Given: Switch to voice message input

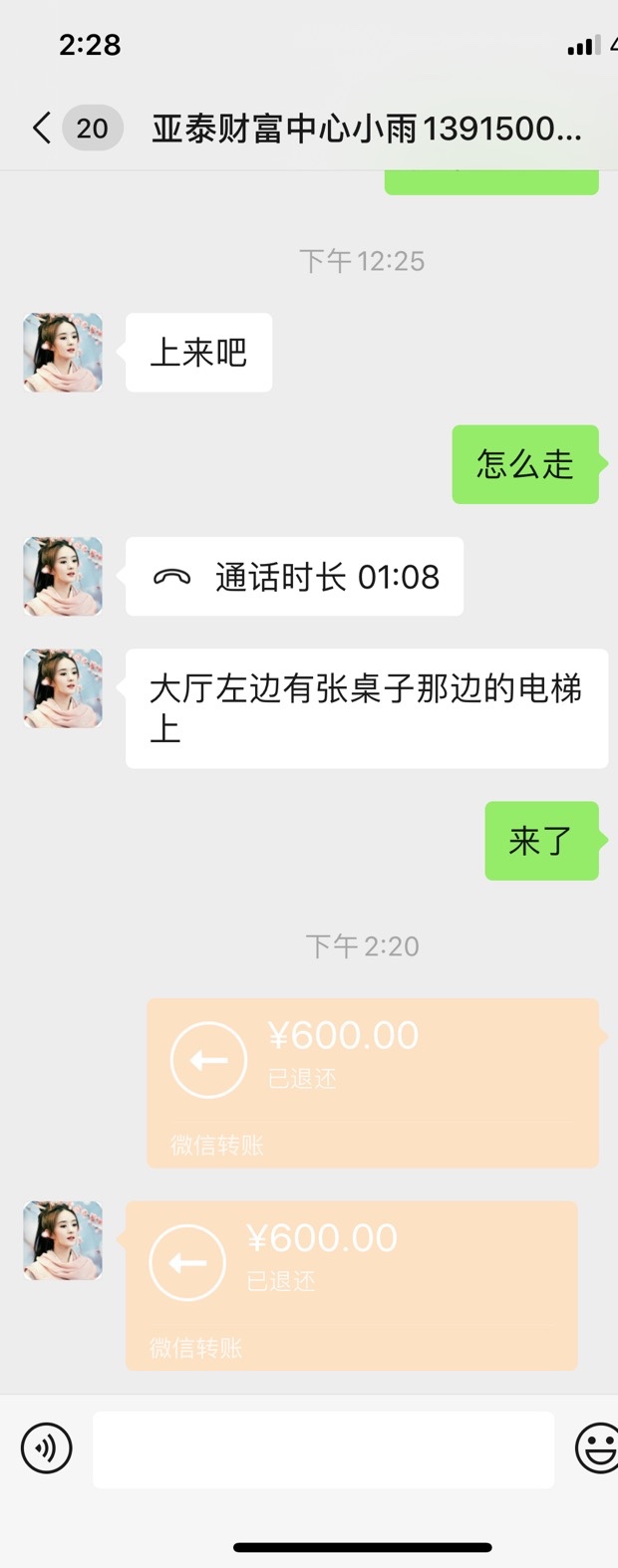Looking at the screenshot, I should pos(47,1447).
